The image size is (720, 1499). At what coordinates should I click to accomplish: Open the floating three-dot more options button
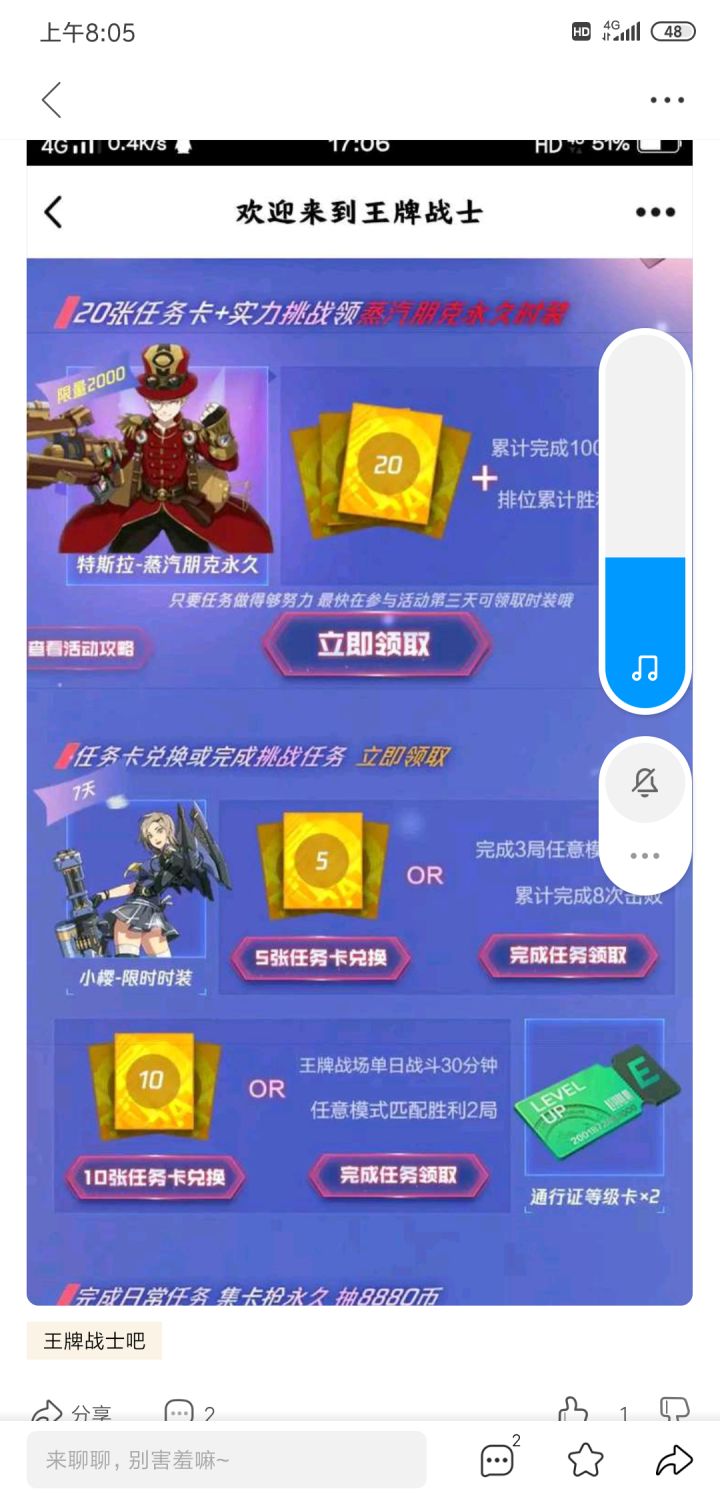coord(645,855)
